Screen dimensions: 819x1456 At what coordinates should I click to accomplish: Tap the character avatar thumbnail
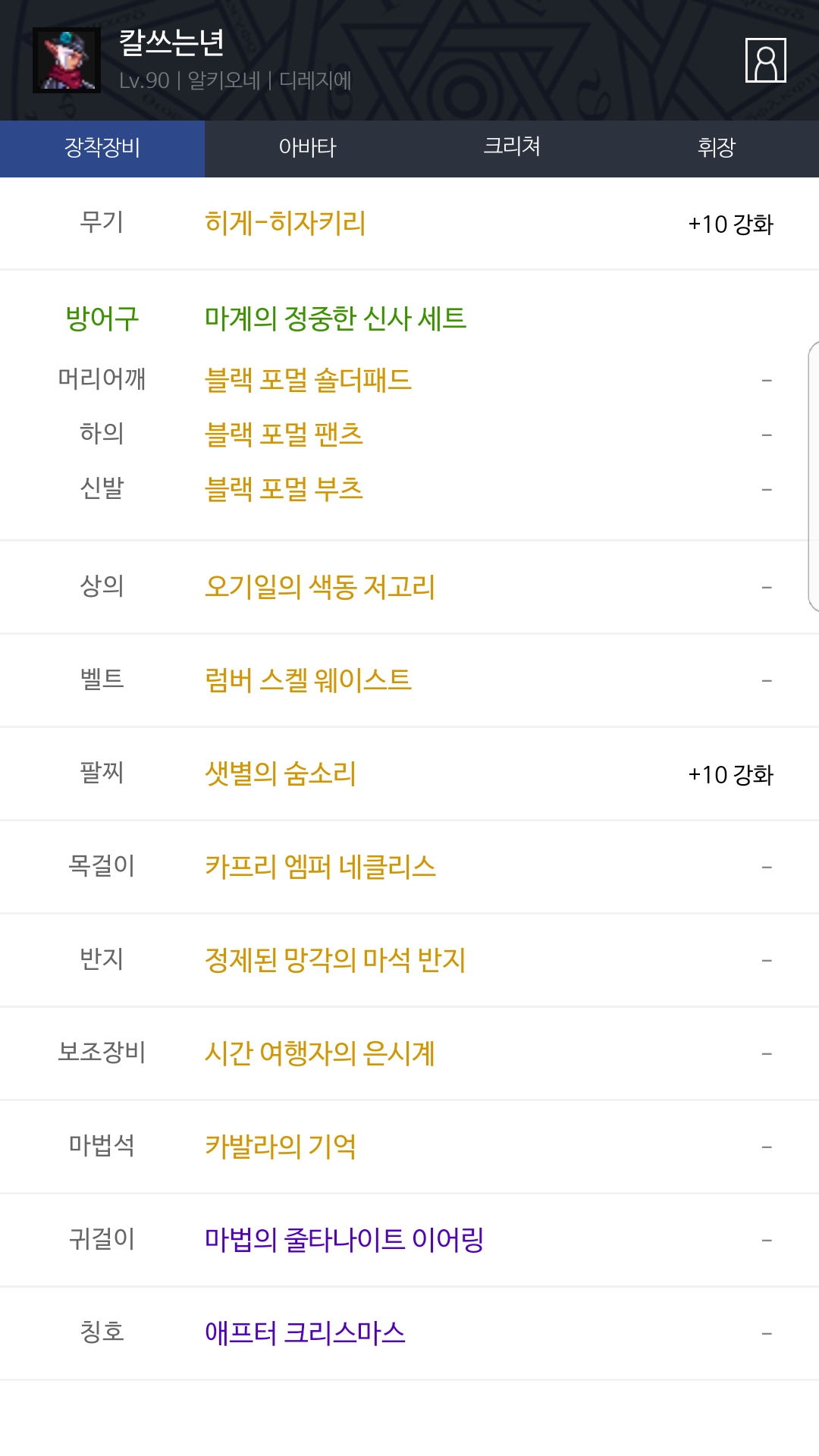pos(67,61)
